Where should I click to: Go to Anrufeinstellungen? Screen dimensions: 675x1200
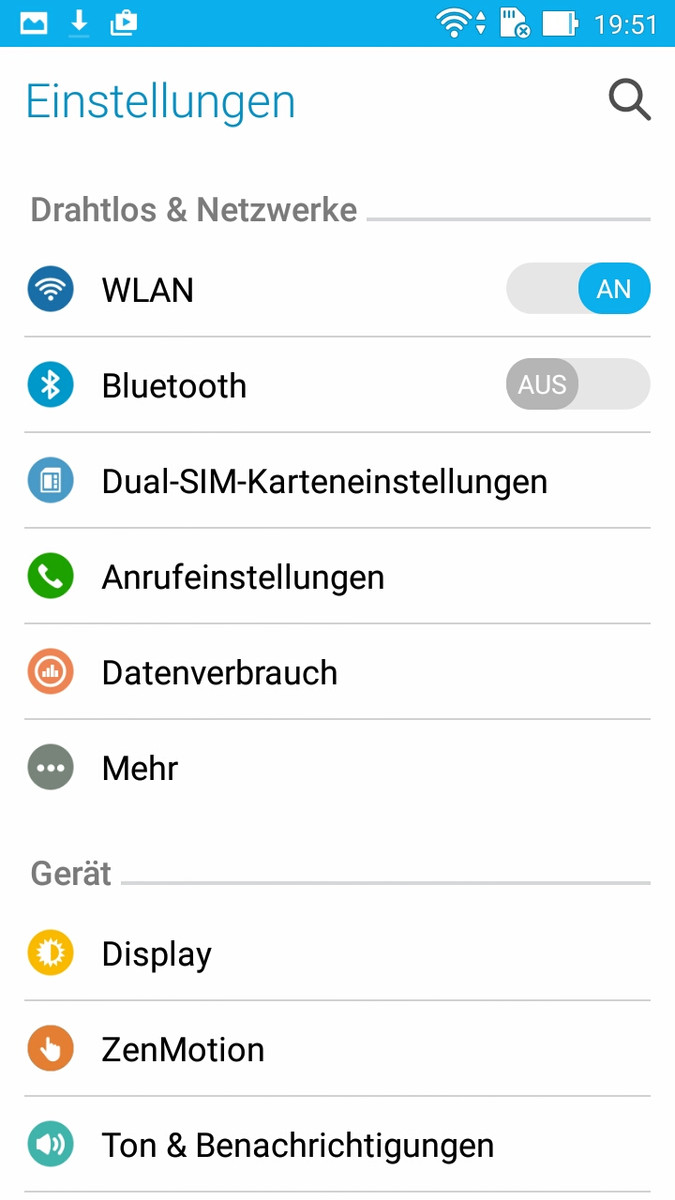click(338, 577)
